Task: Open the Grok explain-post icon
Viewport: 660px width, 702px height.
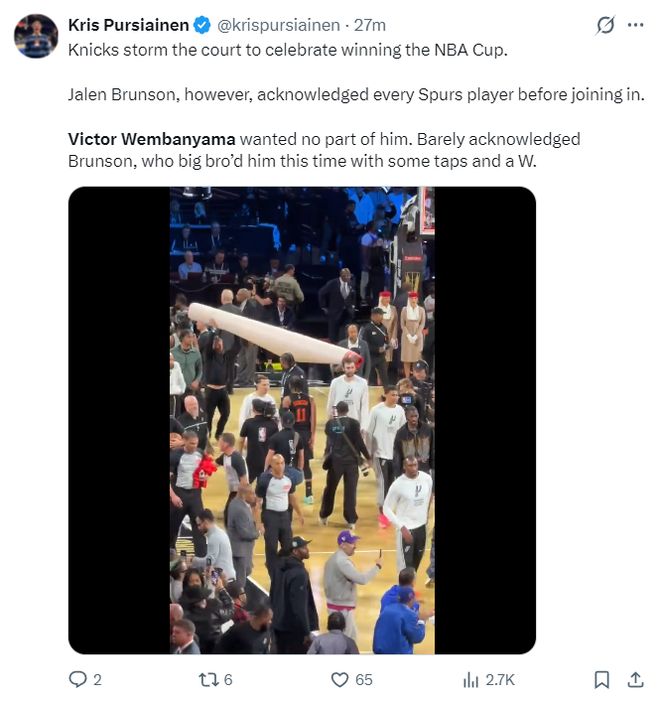Action: (x=605, y=25)
